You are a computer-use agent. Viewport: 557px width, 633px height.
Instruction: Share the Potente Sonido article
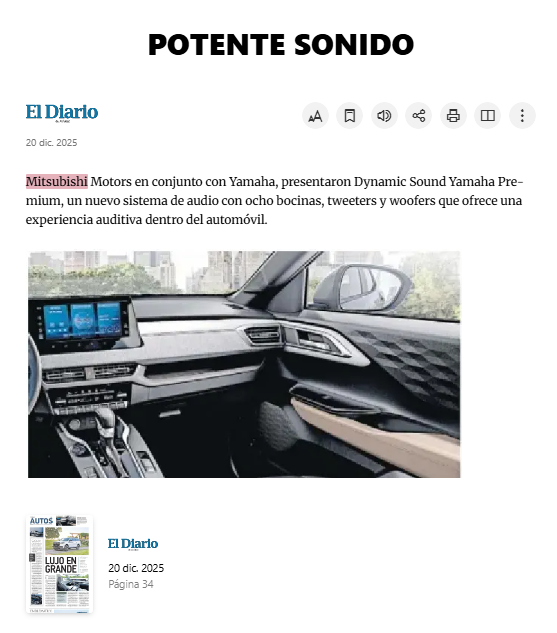(x=419, y=116)
